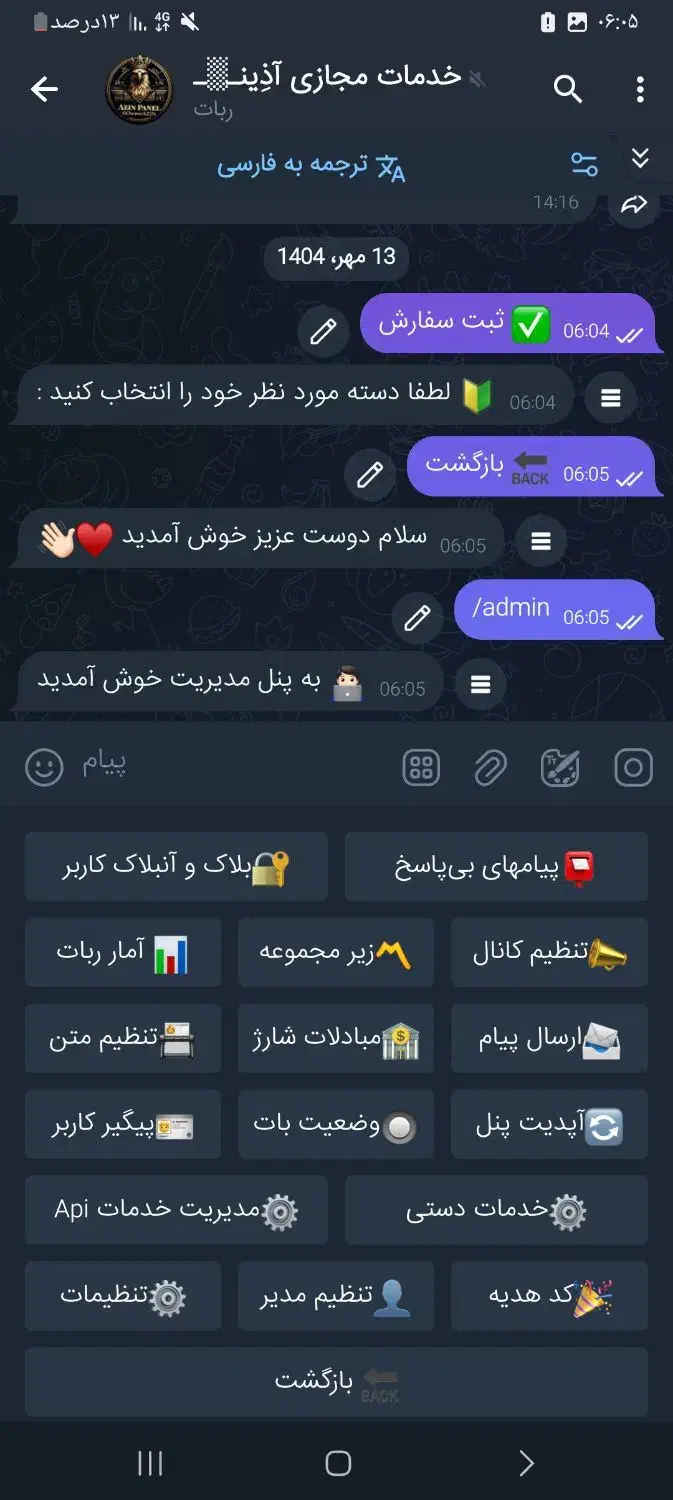This screenshot has width=673, height=1500.
Task: Open تنظیمات settings button
Action: click(x=122, y=1296)
